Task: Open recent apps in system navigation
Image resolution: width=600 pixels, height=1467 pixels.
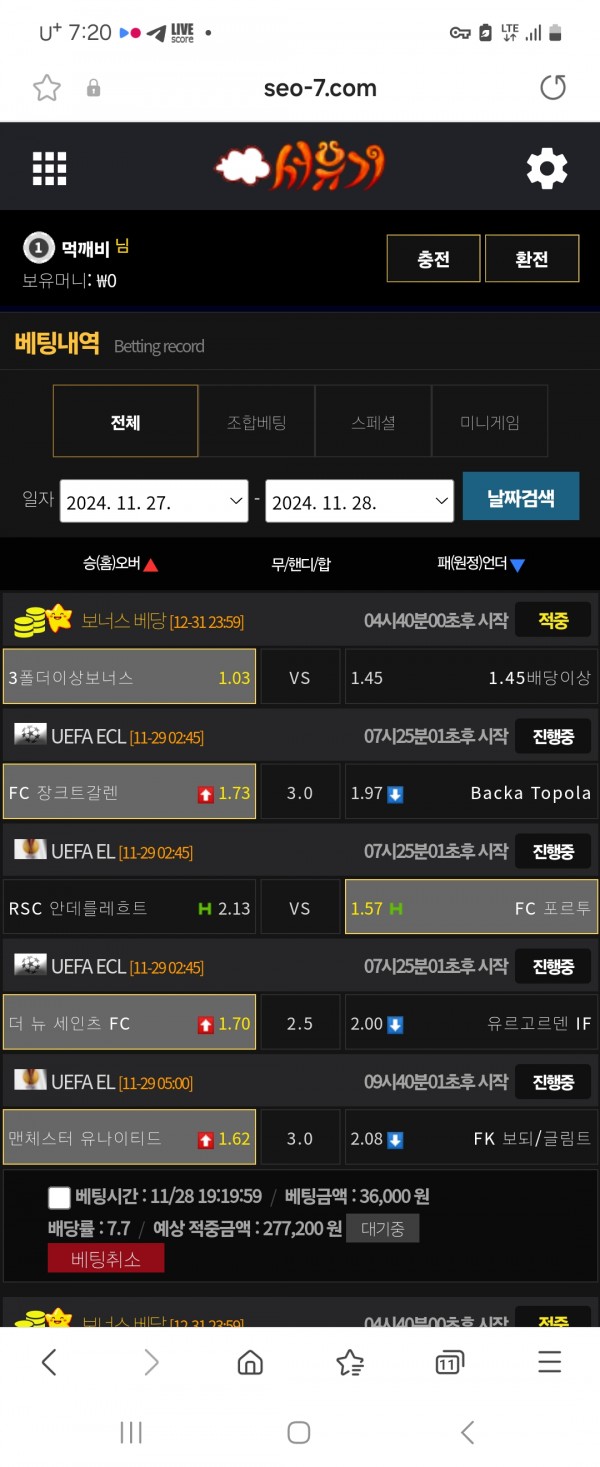Action: coord(131,1432)
